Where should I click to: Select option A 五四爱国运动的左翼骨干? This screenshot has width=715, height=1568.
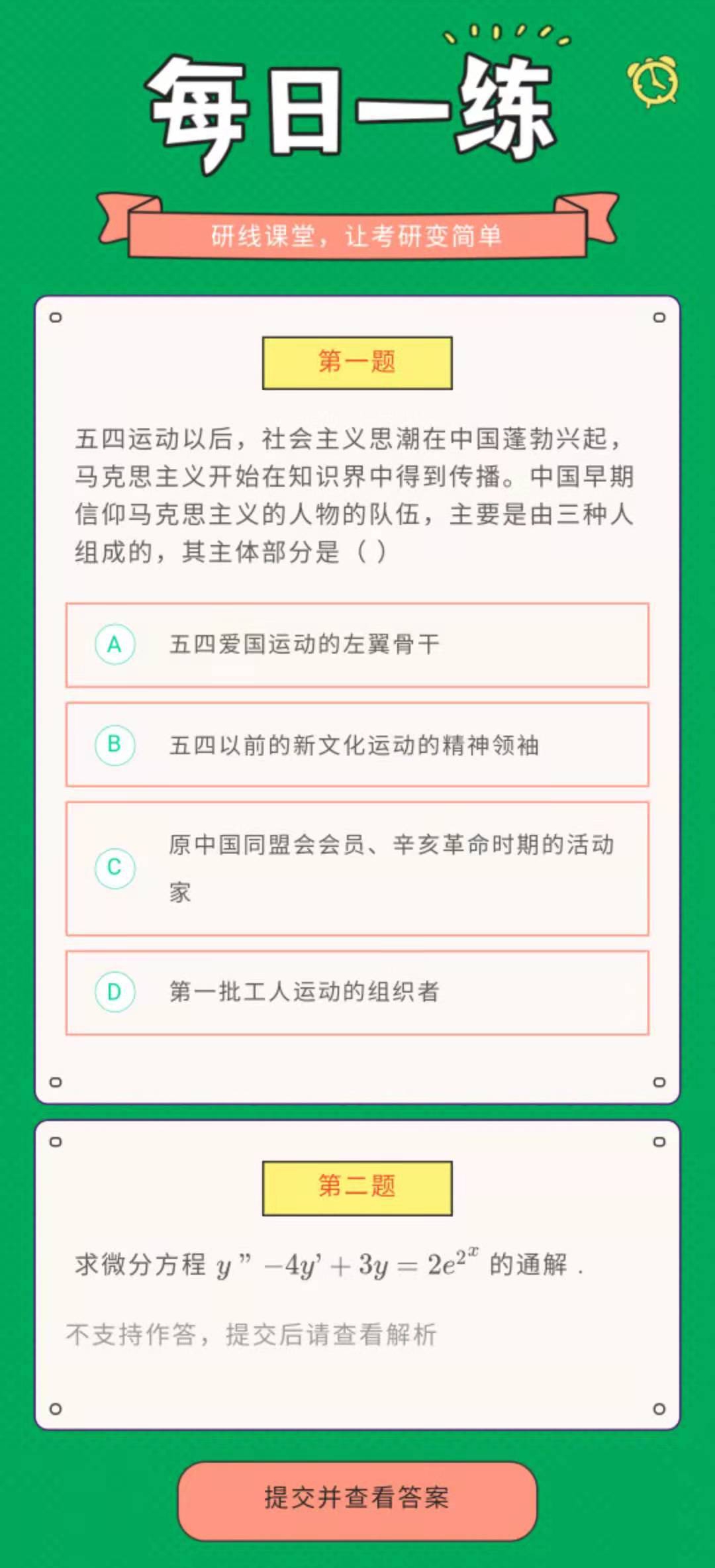[357, 645]
